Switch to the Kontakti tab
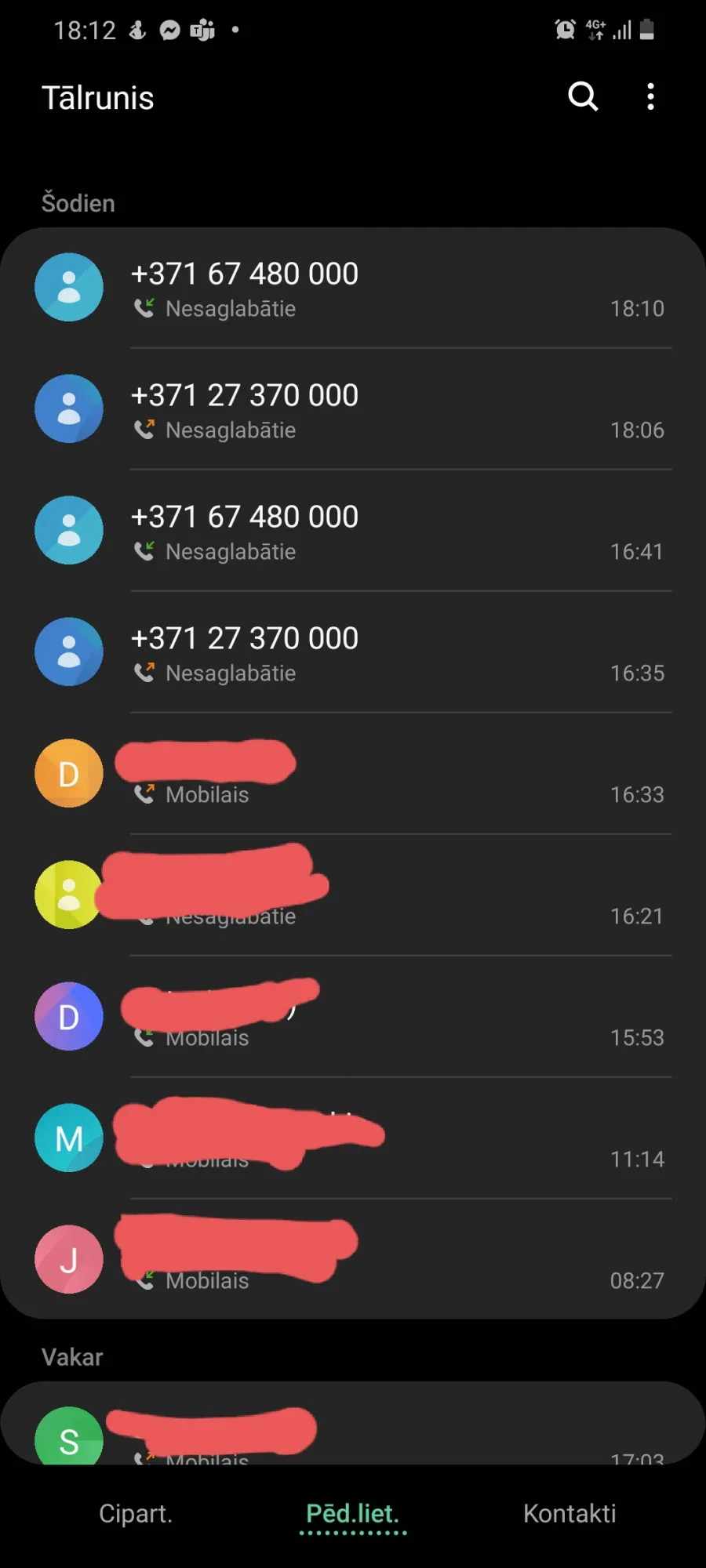Image resolution: width=706 pixels, height=1568 pixels. click(x=570, y=1513)
